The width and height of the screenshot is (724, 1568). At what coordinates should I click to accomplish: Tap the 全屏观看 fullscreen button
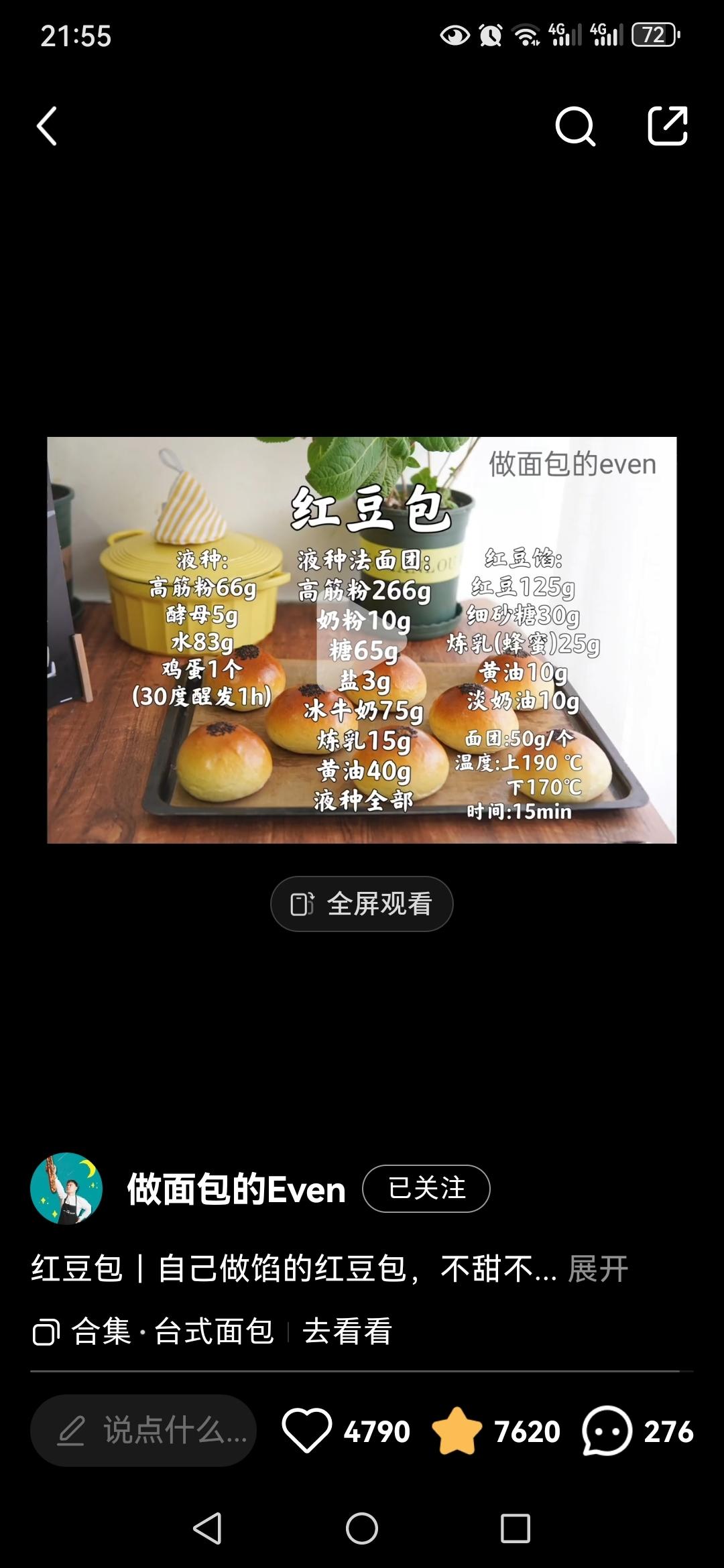click(362, 904)
